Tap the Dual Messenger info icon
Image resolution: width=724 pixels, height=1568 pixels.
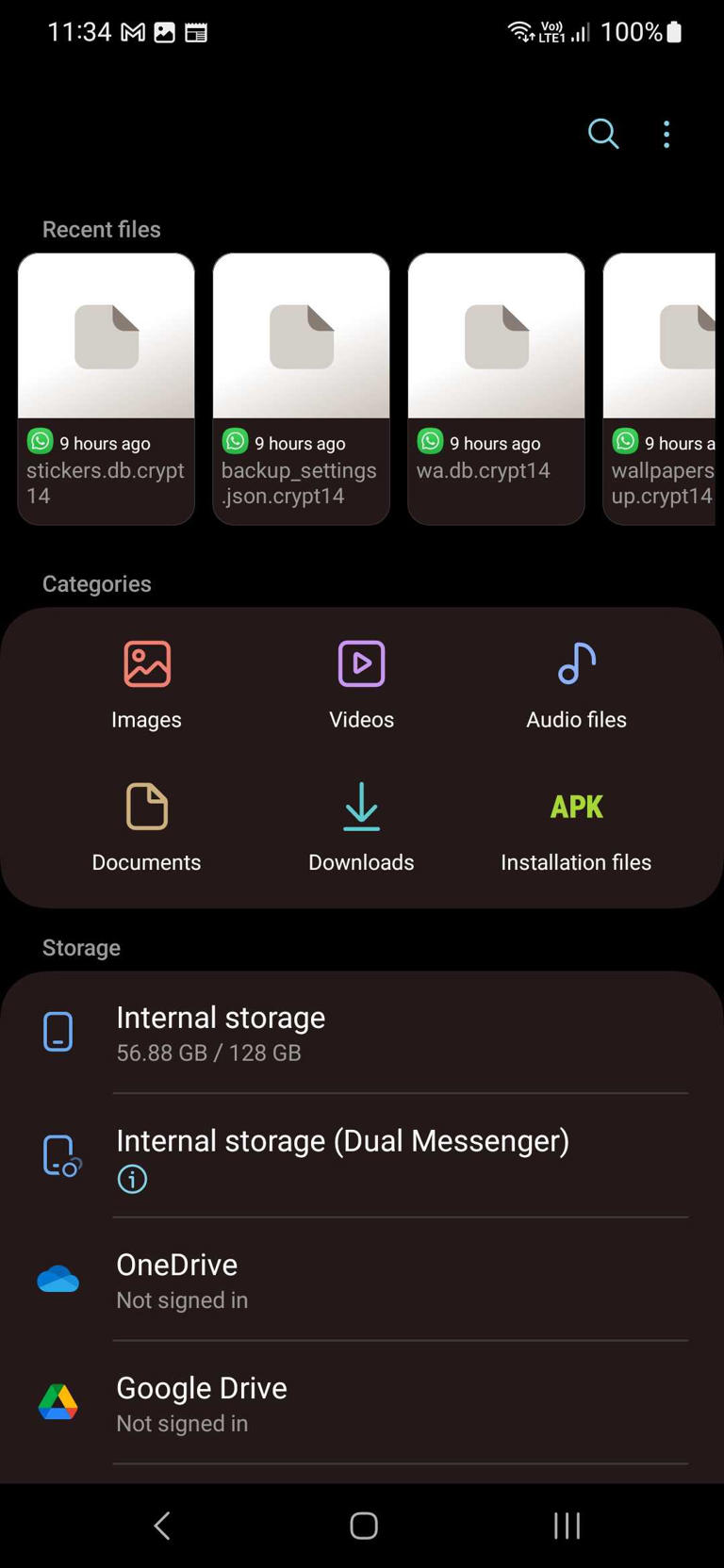(x=131, y=1178)
